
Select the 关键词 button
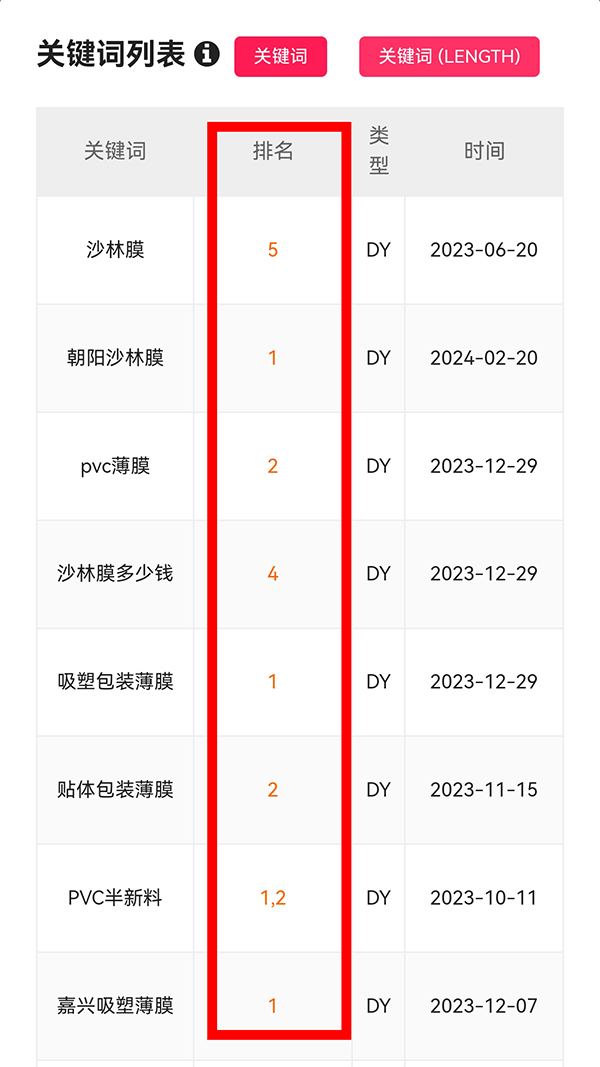(x=281, y=57)
